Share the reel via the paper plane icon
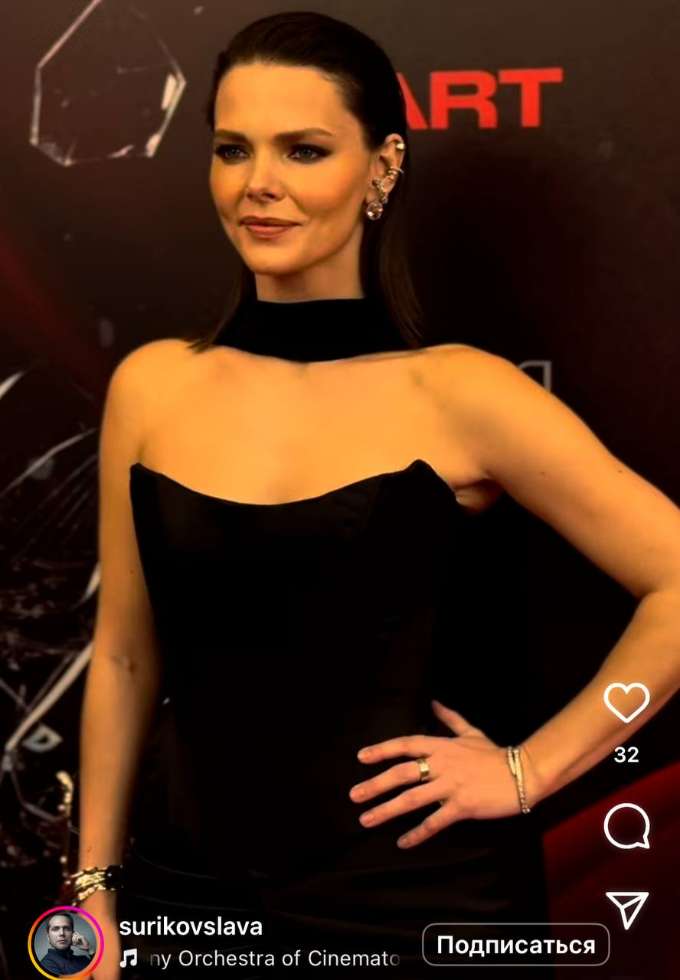The width and height of the screenshot is (680, 980). (627, 909)
